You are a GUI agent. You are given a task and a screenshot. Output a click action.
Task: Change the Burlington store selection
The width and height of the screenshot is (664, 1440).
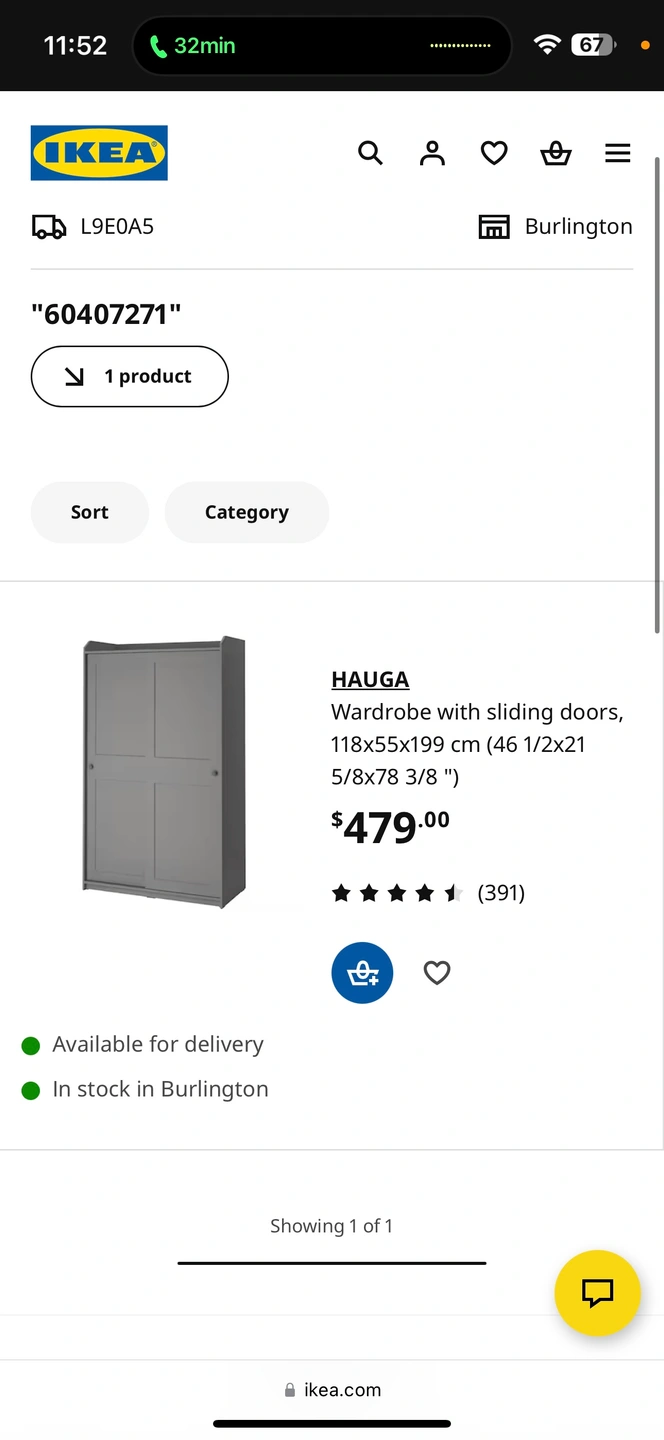[555, 227]
